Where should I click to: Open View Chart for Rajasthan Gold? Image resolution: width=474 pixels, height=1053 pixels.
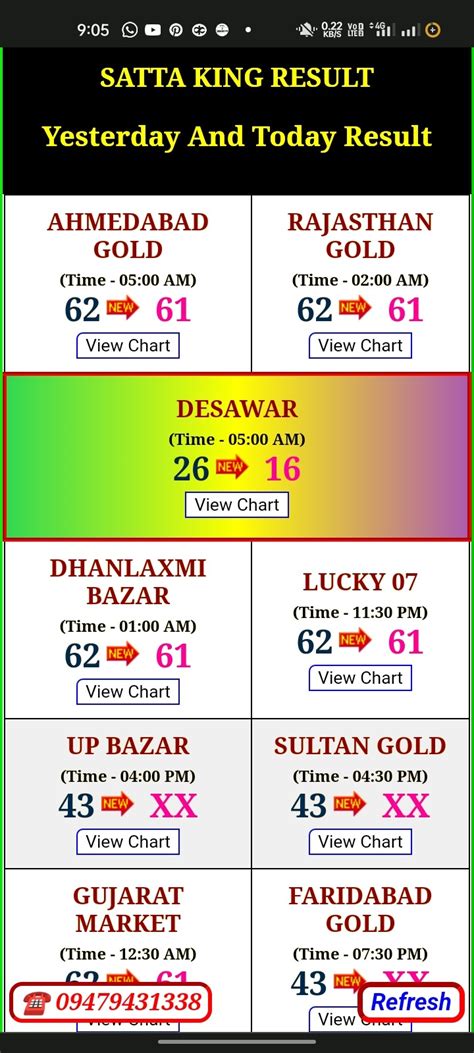(x=360, y=346)
